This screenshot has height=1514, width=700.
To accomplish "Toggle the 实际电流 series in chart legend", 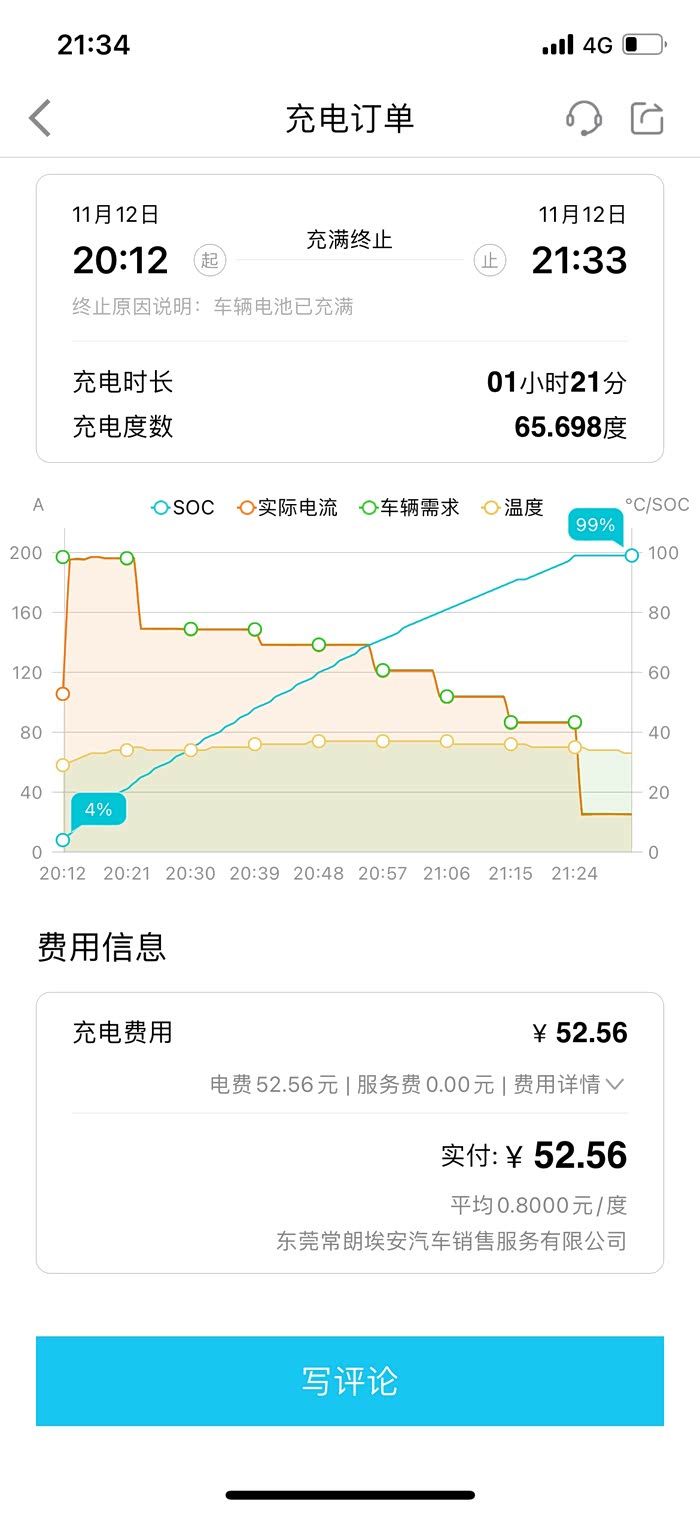I will tap(288, 508).
